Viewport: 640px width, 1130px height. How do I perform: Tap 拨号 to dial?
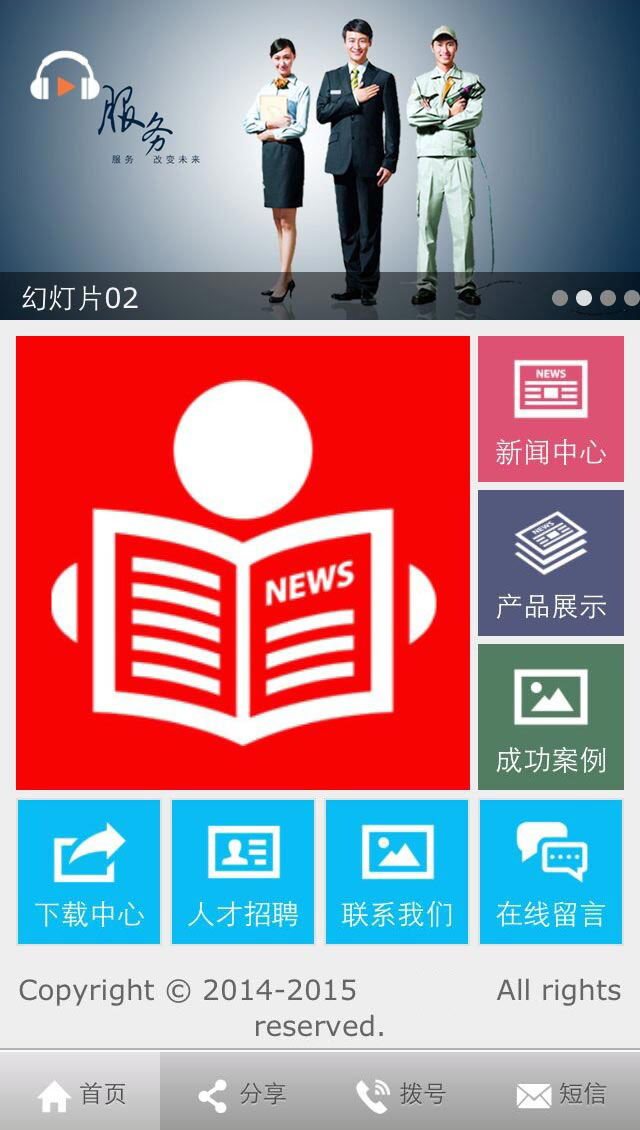(401, 1094)
